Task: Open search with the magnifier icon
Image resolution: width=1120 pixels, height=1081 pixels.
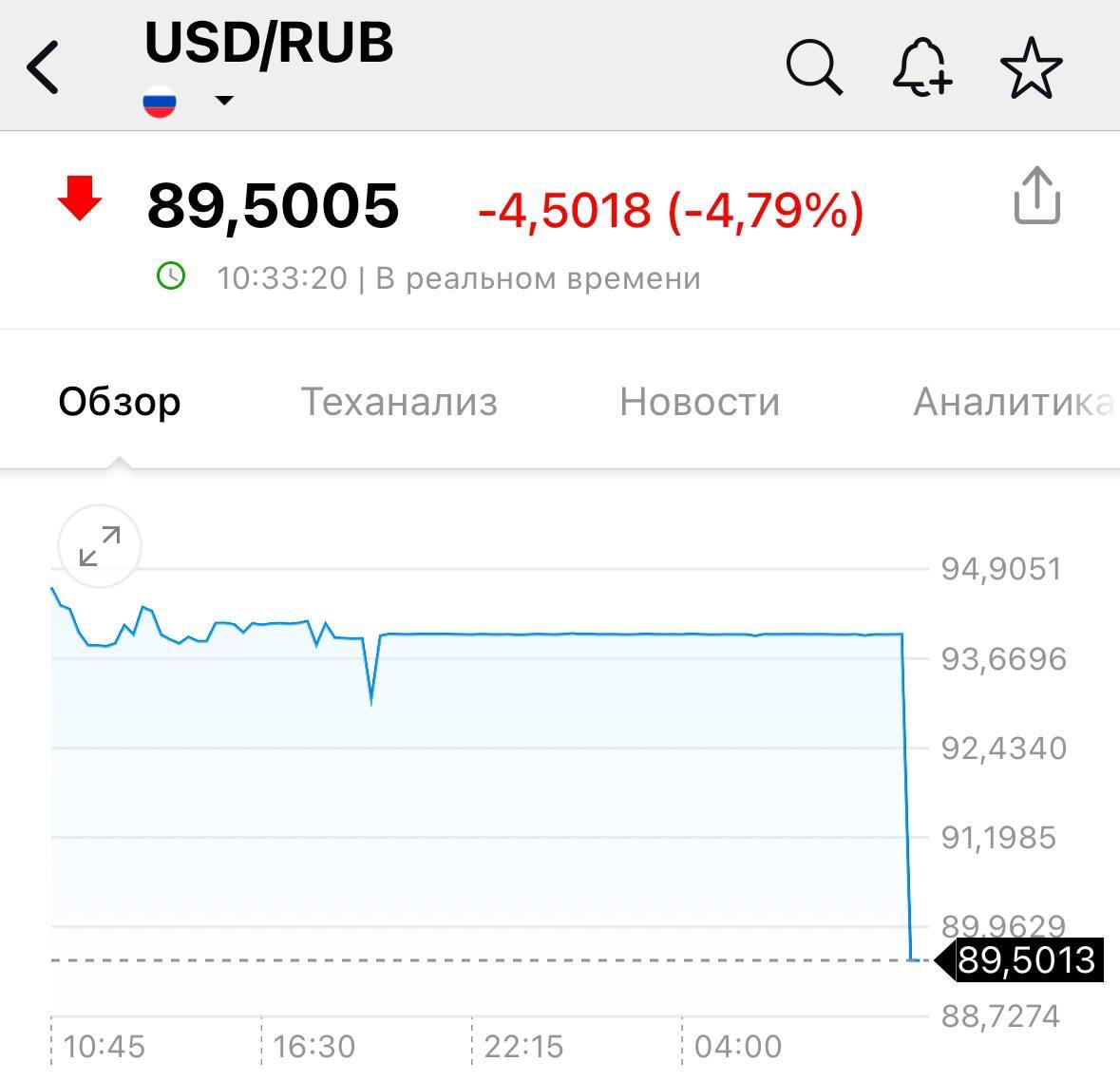Action: [814, 67]
